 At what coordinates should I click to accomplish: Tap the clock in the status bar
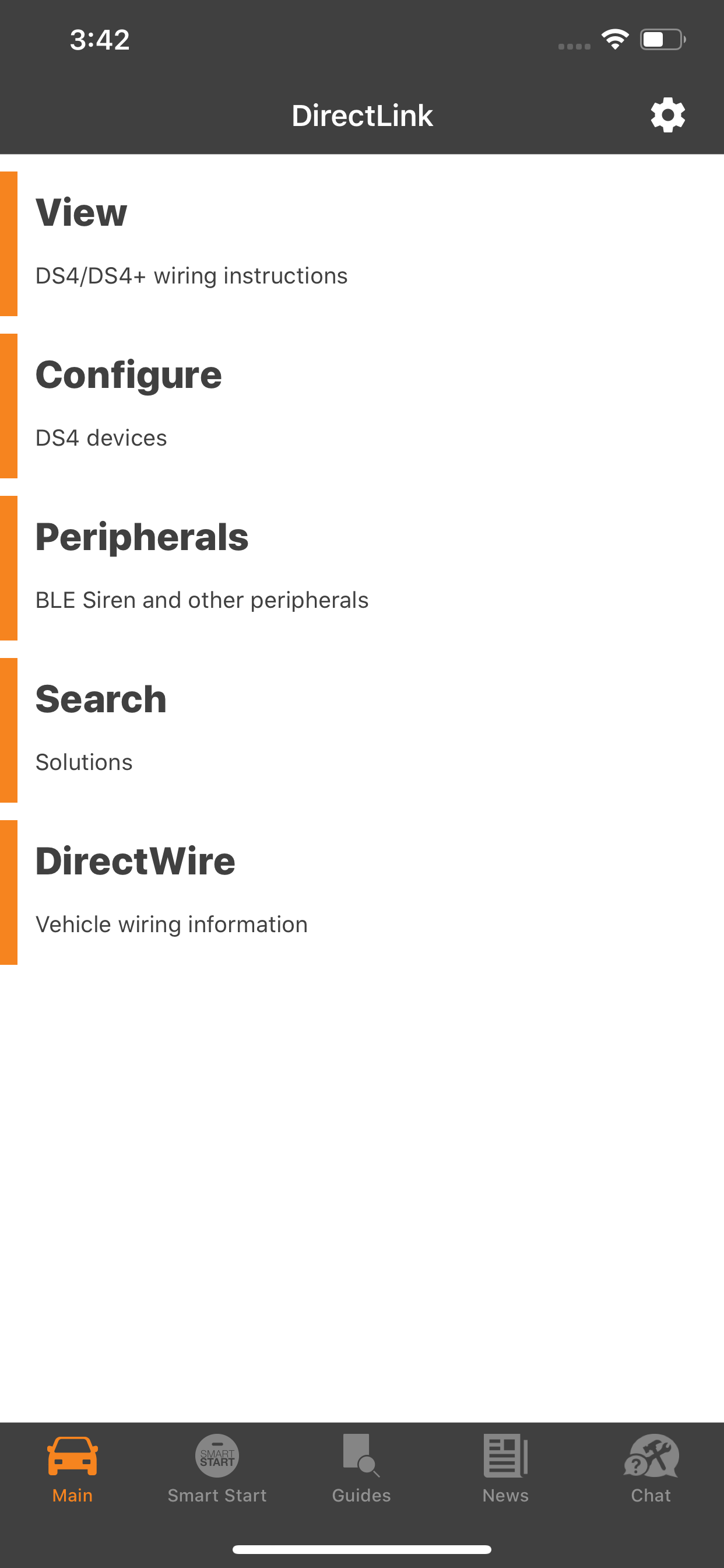click(100, 39)
